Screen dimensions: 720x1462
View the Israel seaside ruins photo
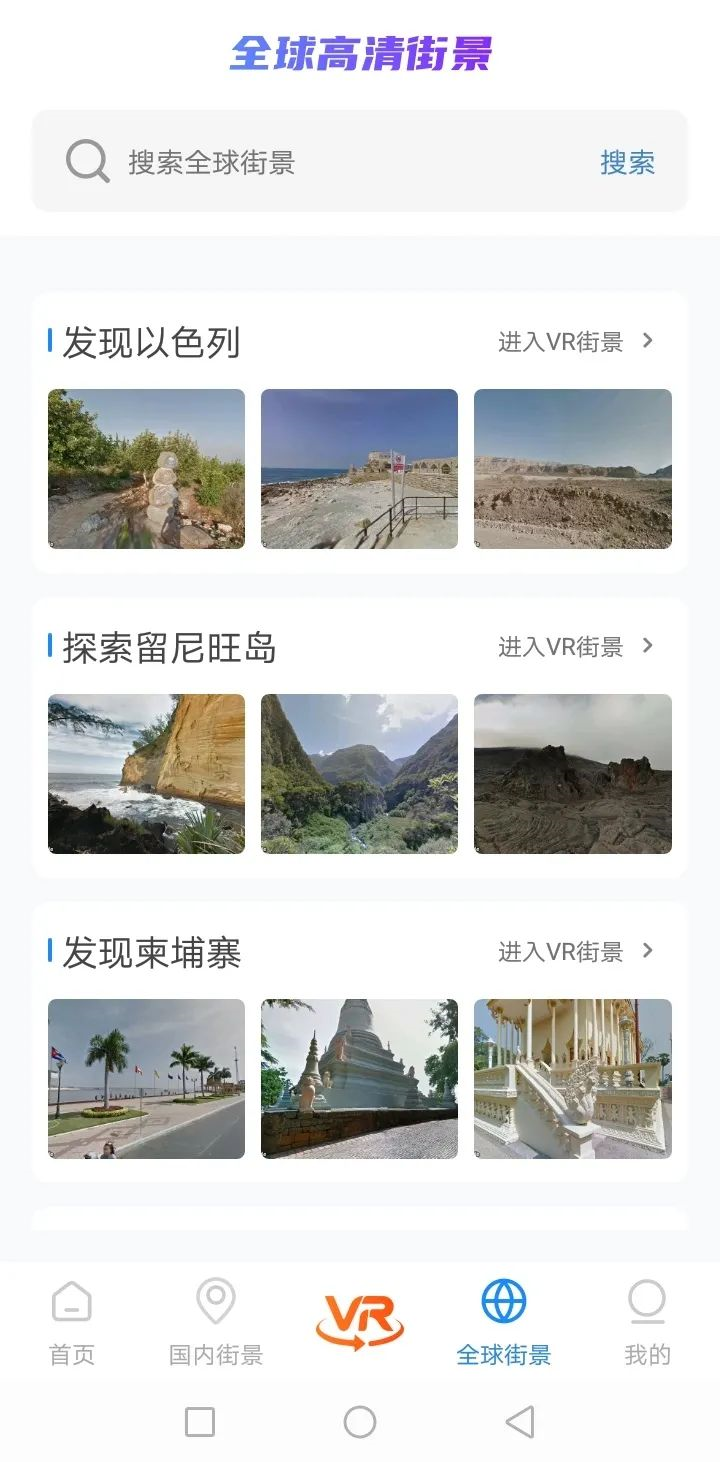click(x=359, y=469)
